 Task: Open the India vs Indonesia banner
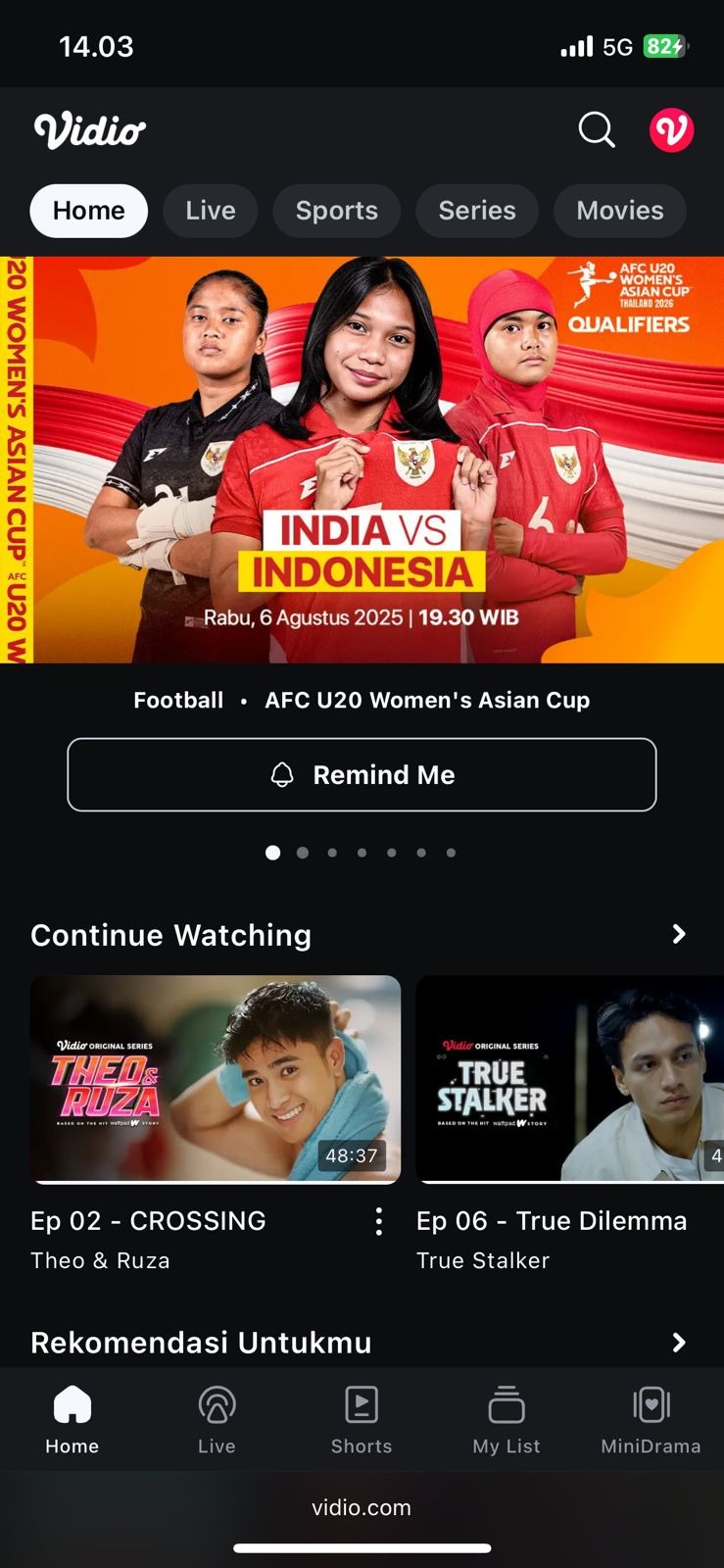tap(362, 459)
